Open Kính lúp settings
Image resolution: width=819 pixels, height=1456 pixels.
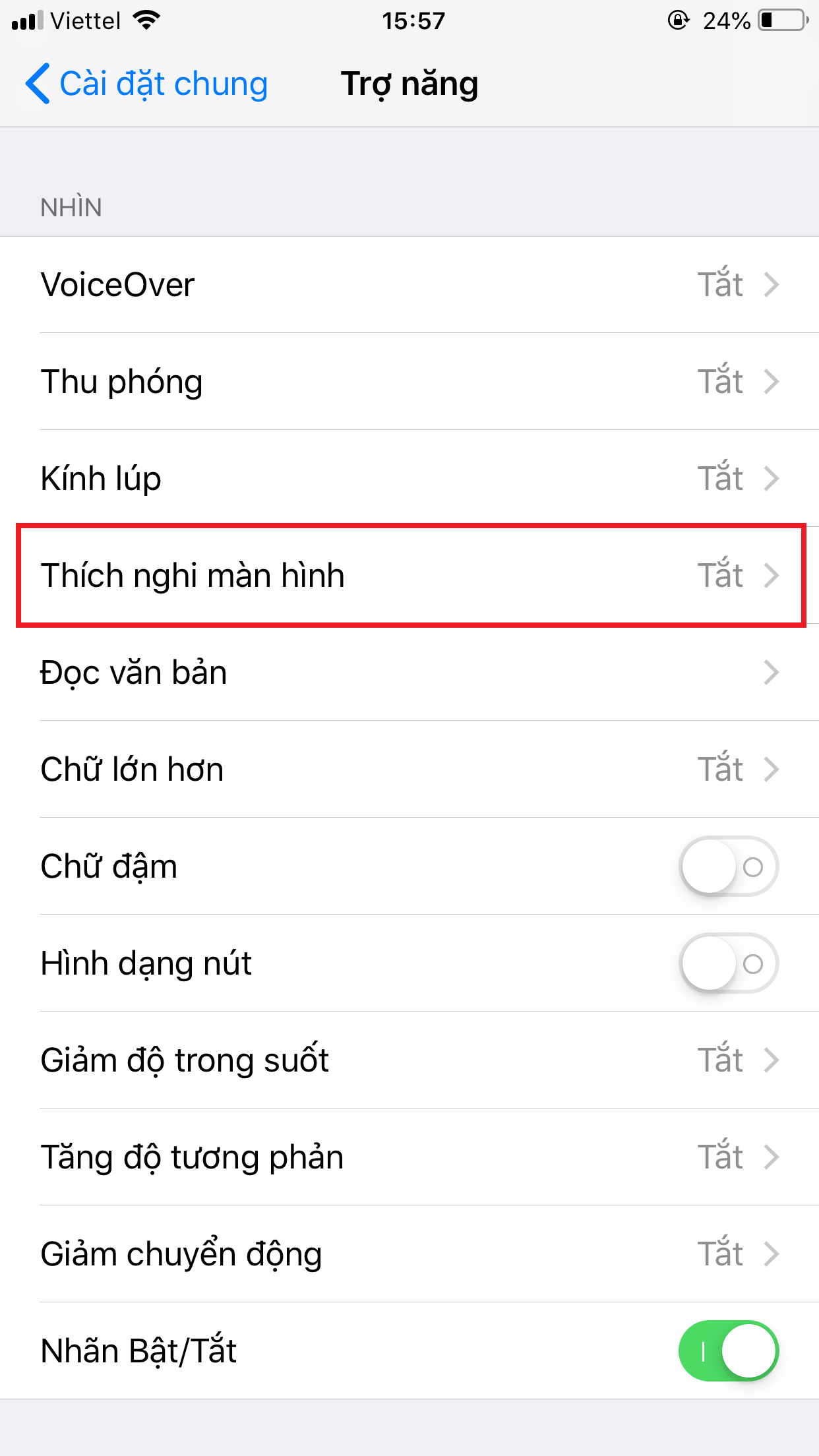click(x=409, y=479)
